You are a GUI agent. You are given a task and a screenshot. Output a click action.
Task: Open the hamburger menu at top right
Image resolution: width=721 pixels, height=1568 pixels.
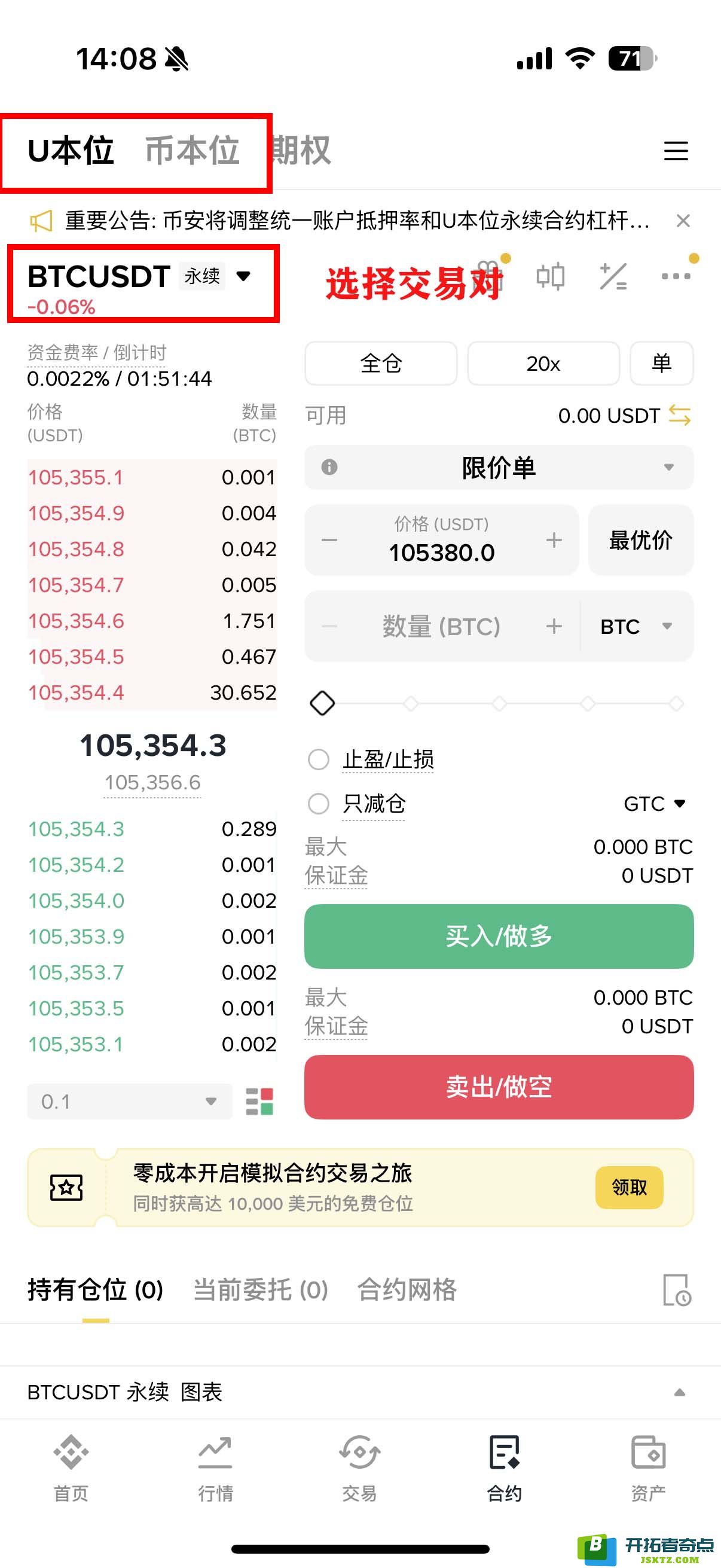676,151
